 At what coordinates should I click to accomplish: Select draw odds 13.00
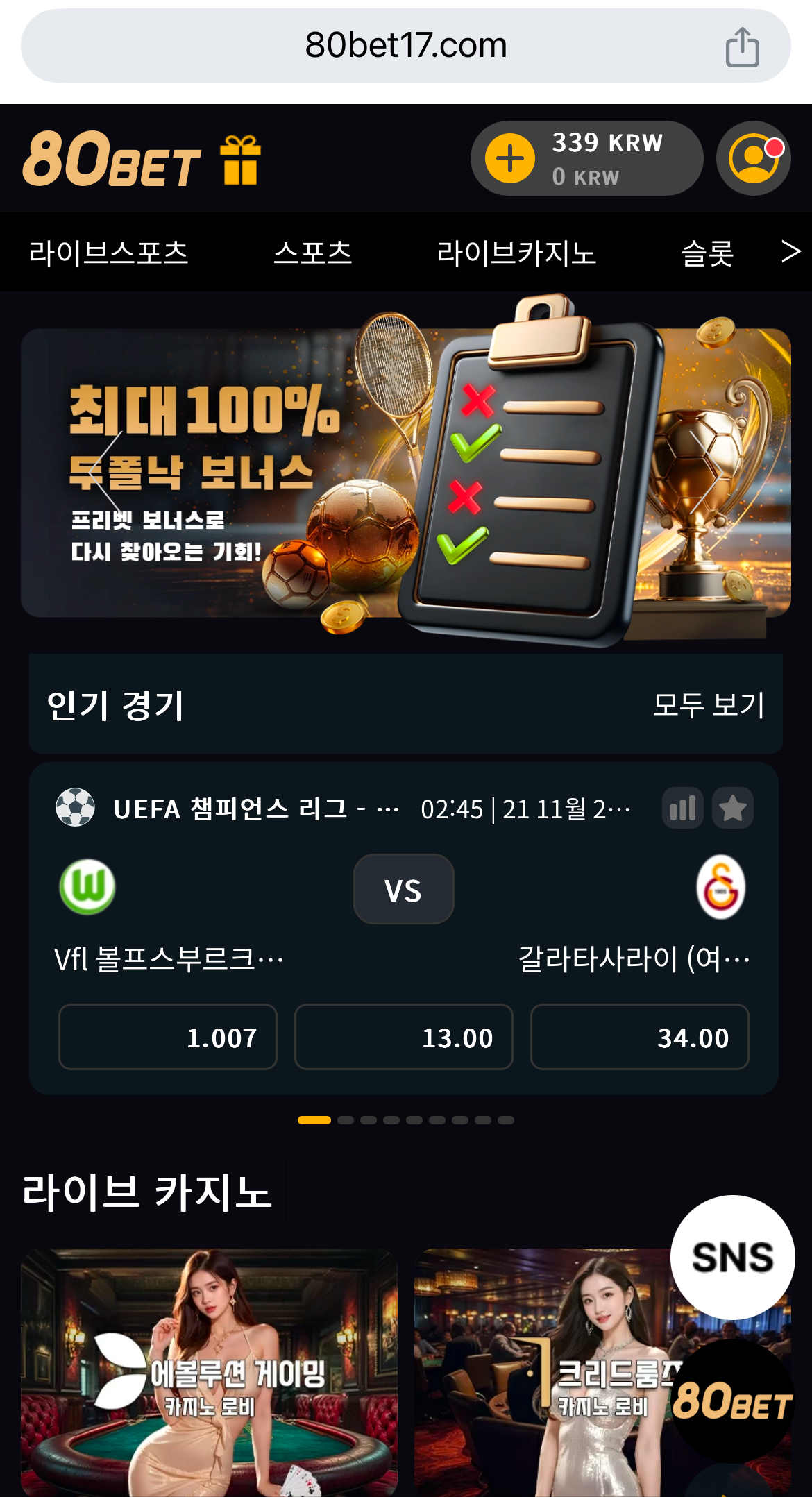(404, 1037)
